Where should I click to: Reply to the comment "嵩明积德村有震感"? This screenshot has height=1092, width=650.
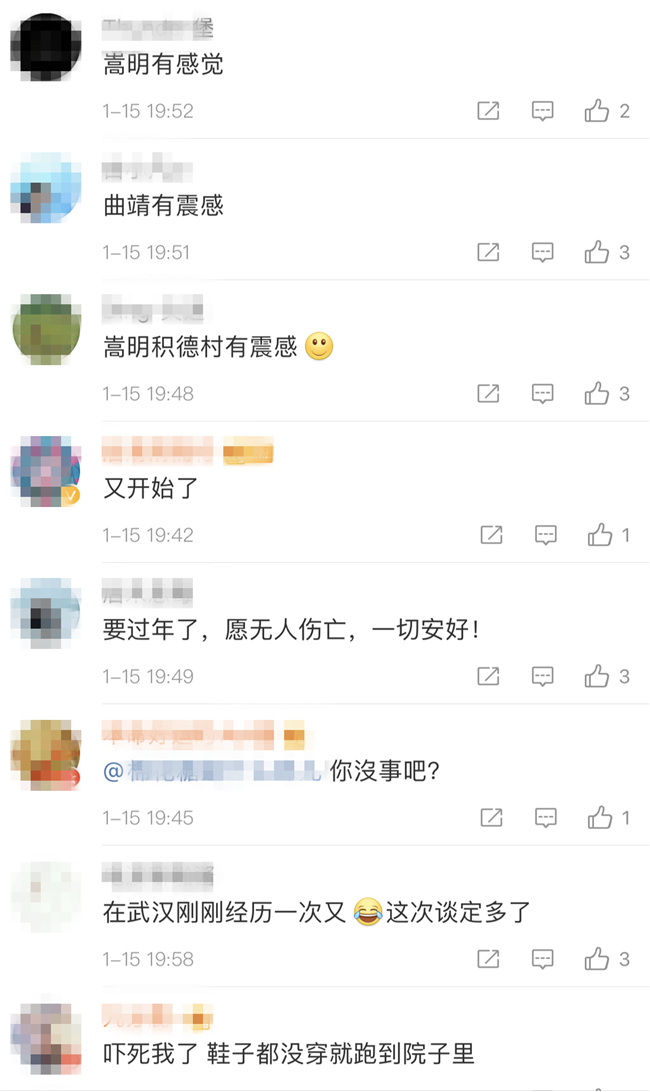click(542, 394)
